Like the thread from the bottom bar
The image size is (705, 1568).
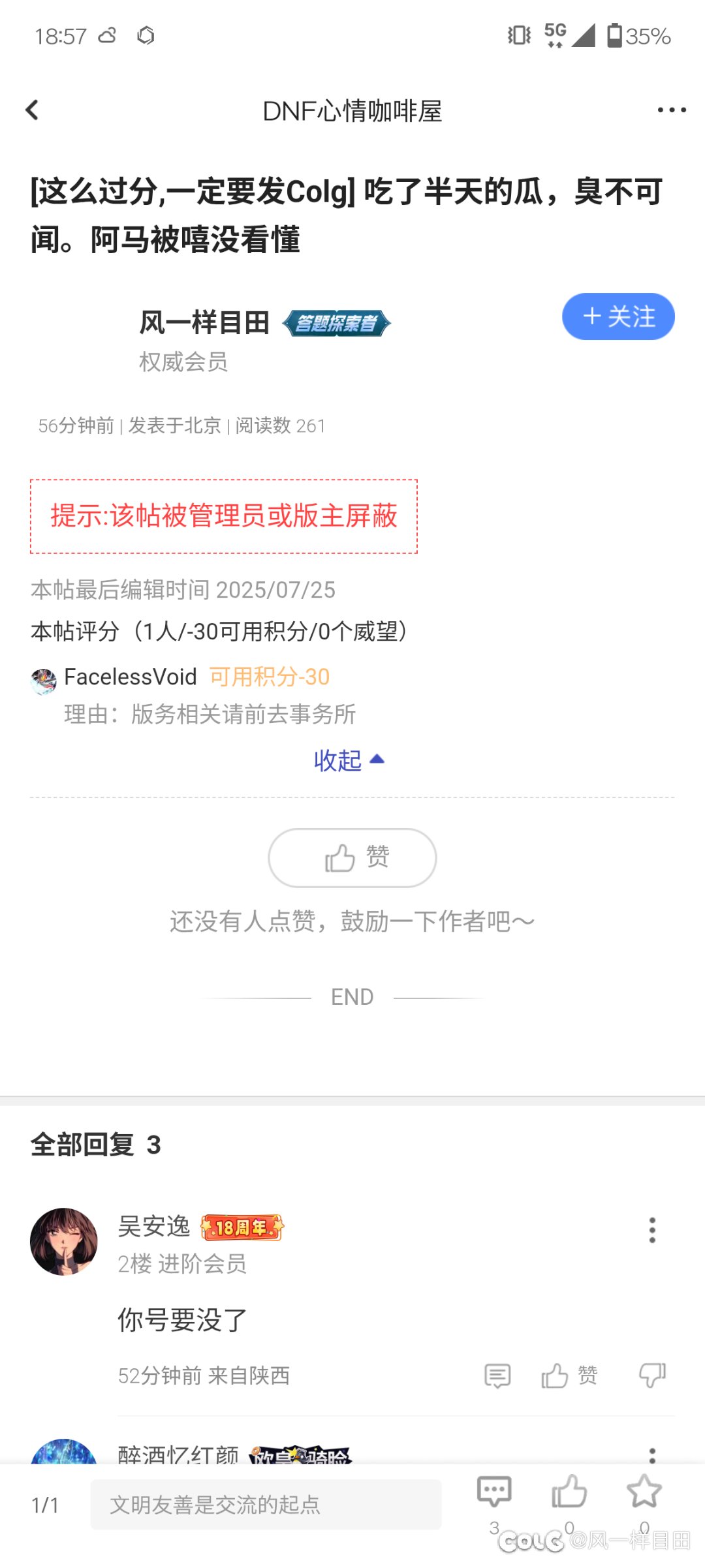[569, 1492]
